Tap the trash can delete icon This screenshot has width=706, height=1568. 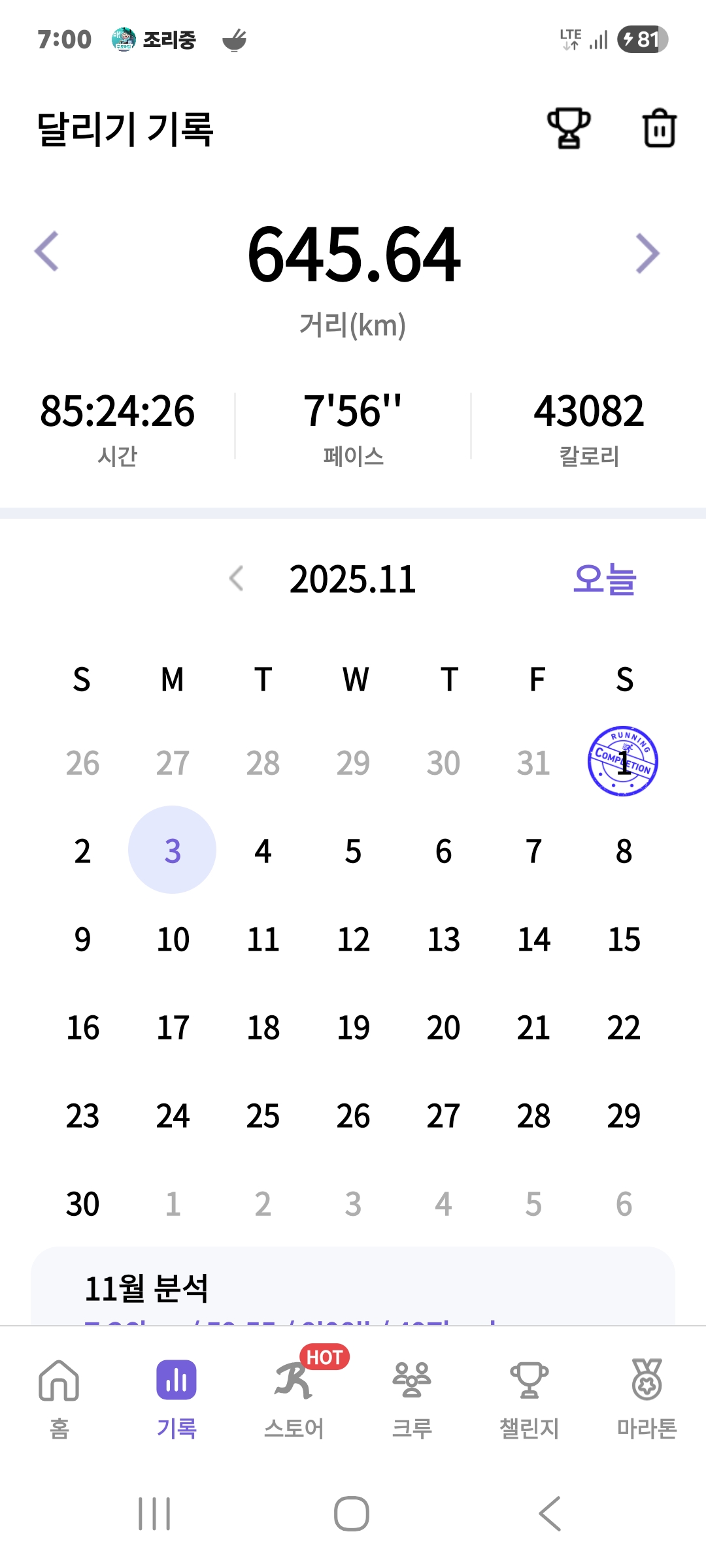[660, 128]
